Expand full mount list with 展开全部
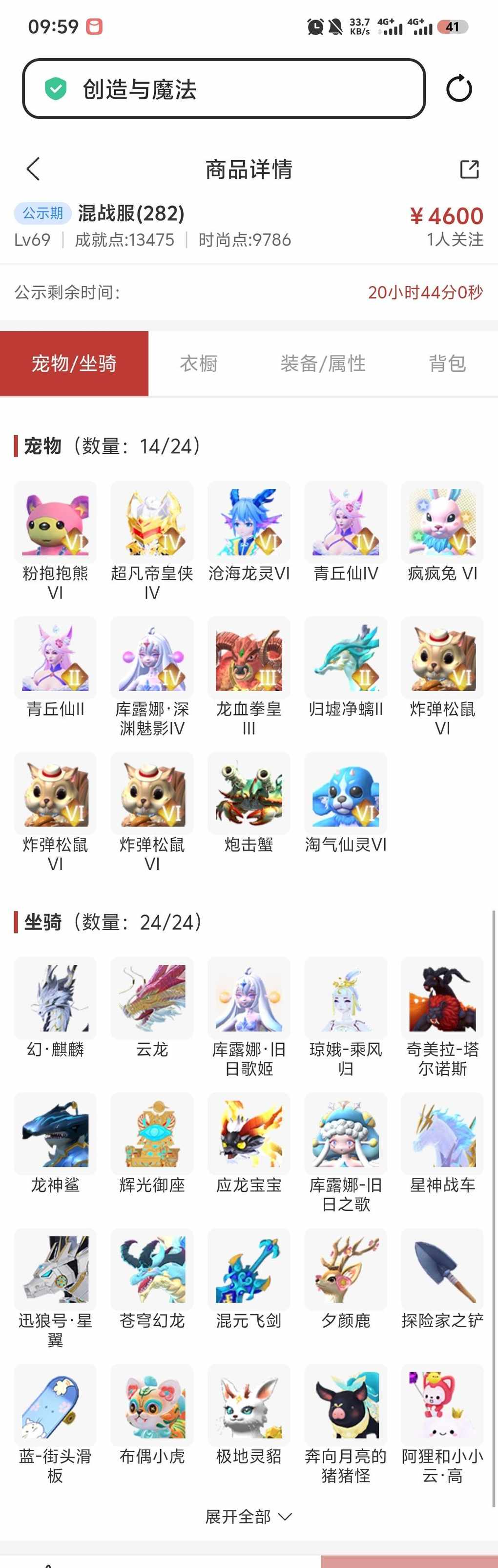 point(248,1516)
